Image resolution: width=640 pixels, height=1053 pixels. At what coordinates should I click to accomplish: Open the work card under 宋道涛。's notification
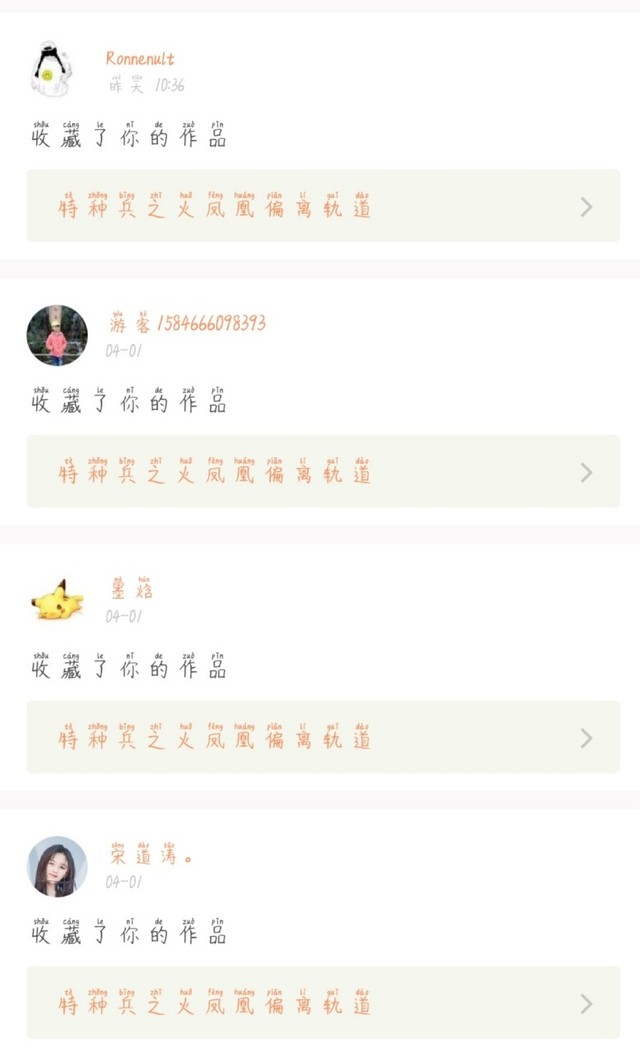322,1002
